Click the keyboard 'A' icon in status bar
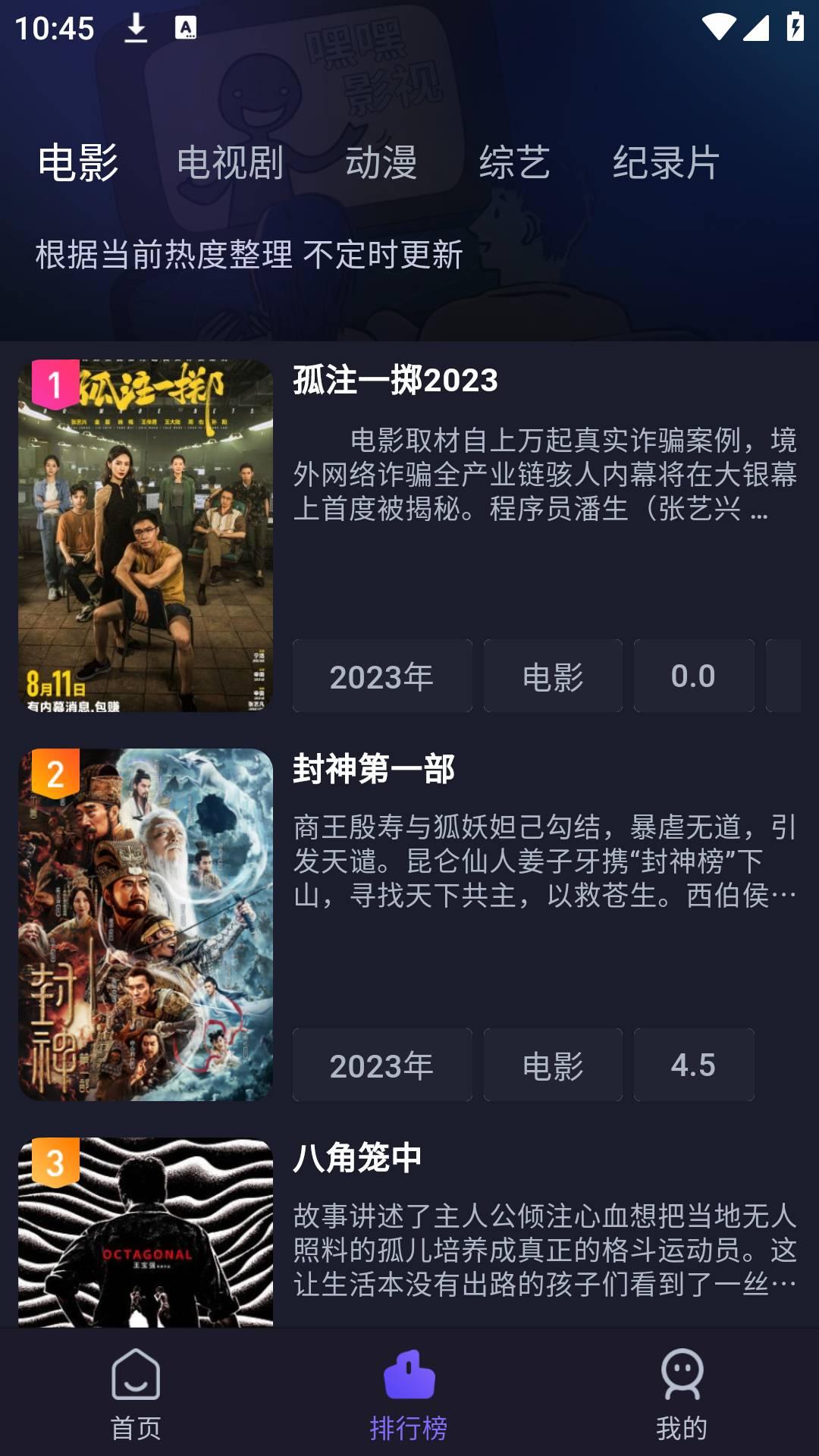 tap(184, 29)
